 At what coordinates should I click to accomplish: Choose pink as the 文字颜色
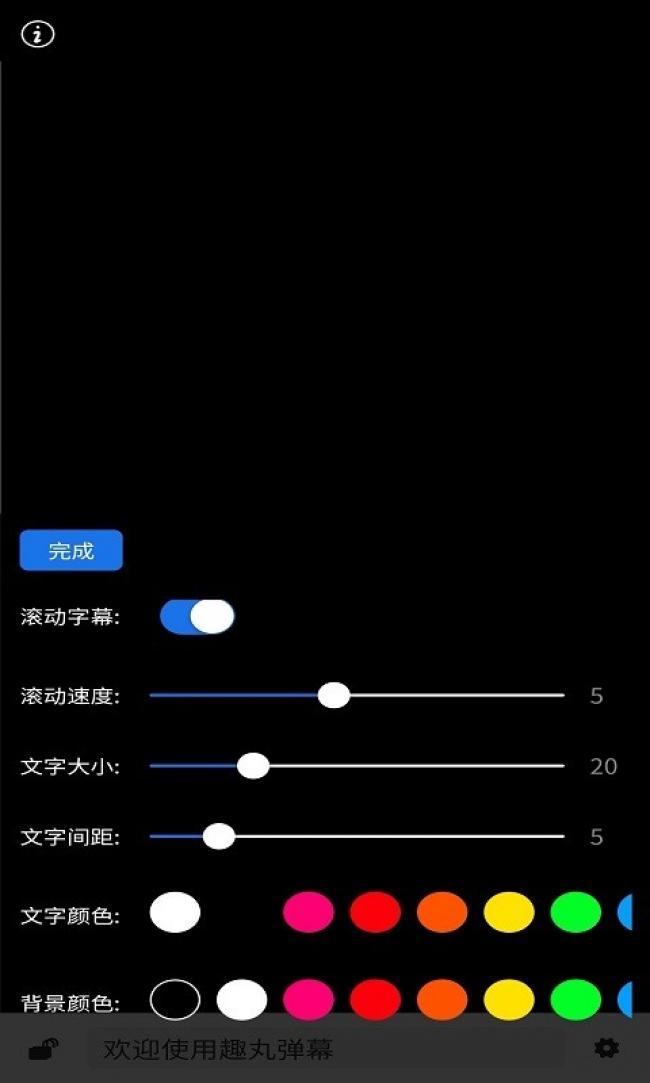click(308, 912)
